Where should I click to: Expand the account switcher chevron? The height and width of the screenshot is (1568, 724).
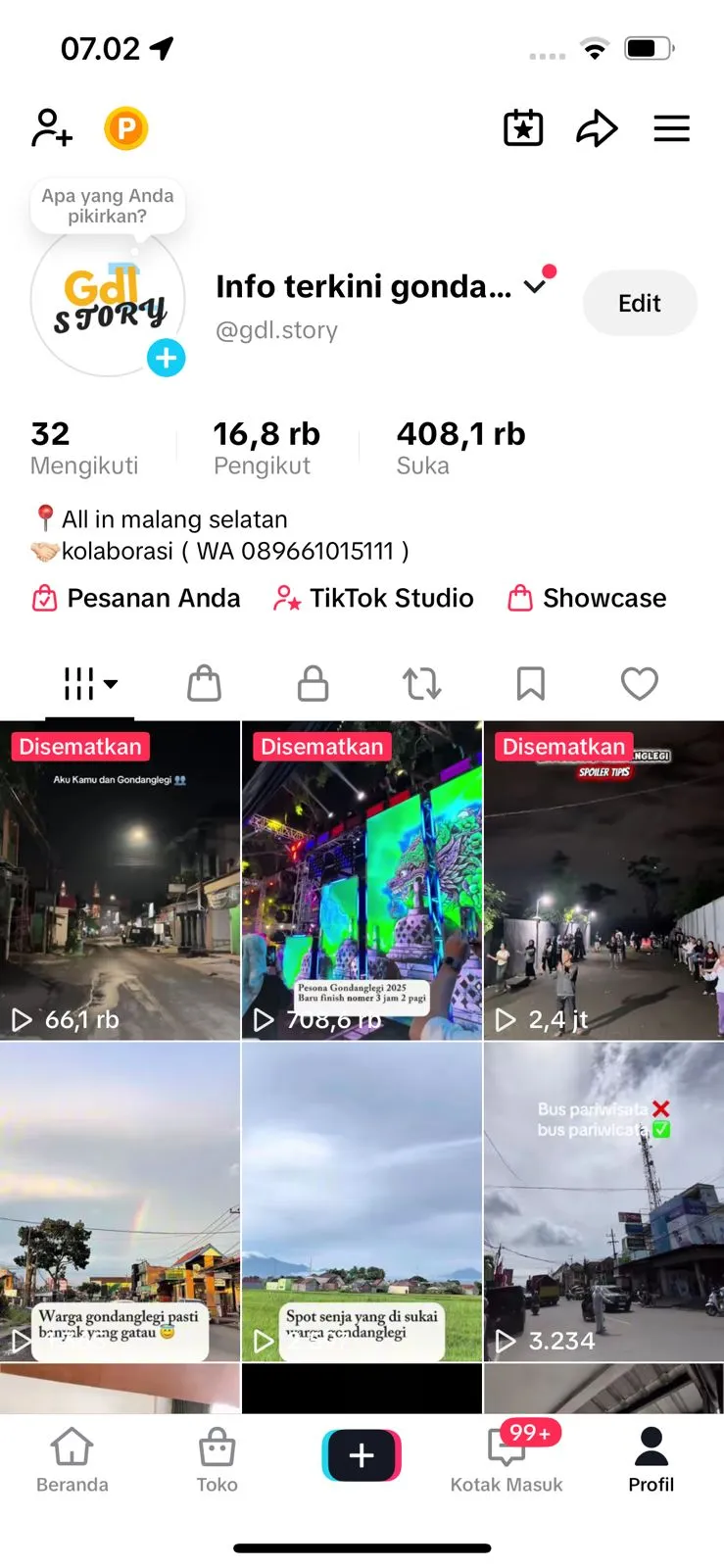[535, 287]
